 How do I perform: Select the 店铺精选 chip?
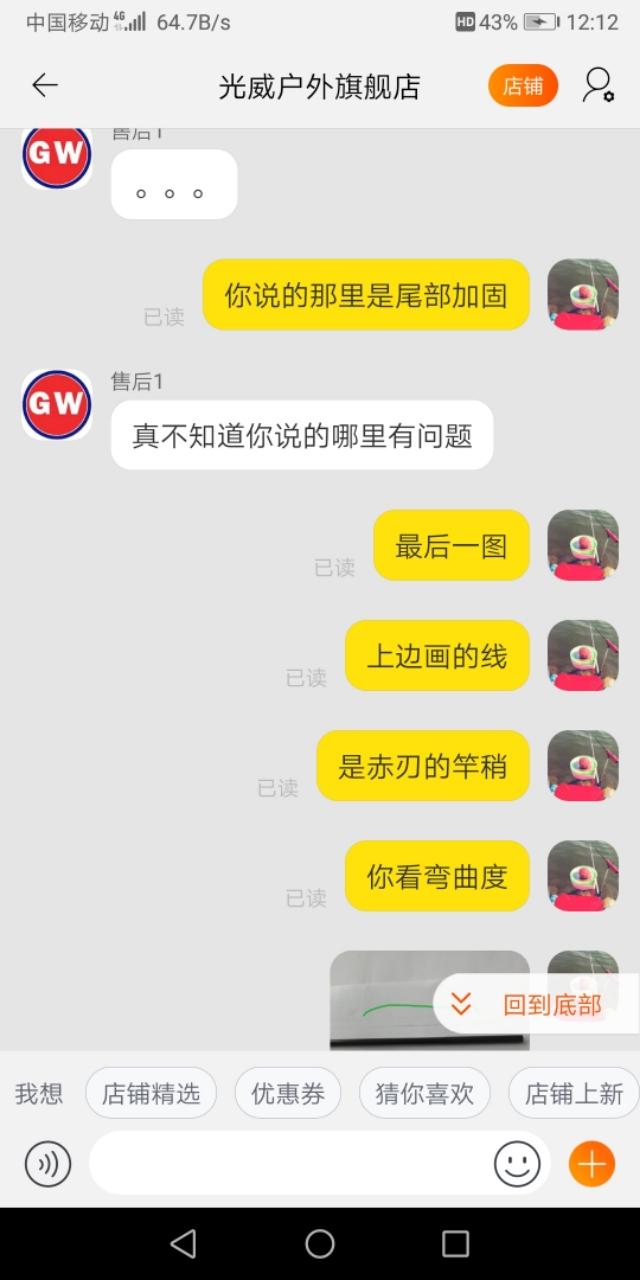[151, 1093]
